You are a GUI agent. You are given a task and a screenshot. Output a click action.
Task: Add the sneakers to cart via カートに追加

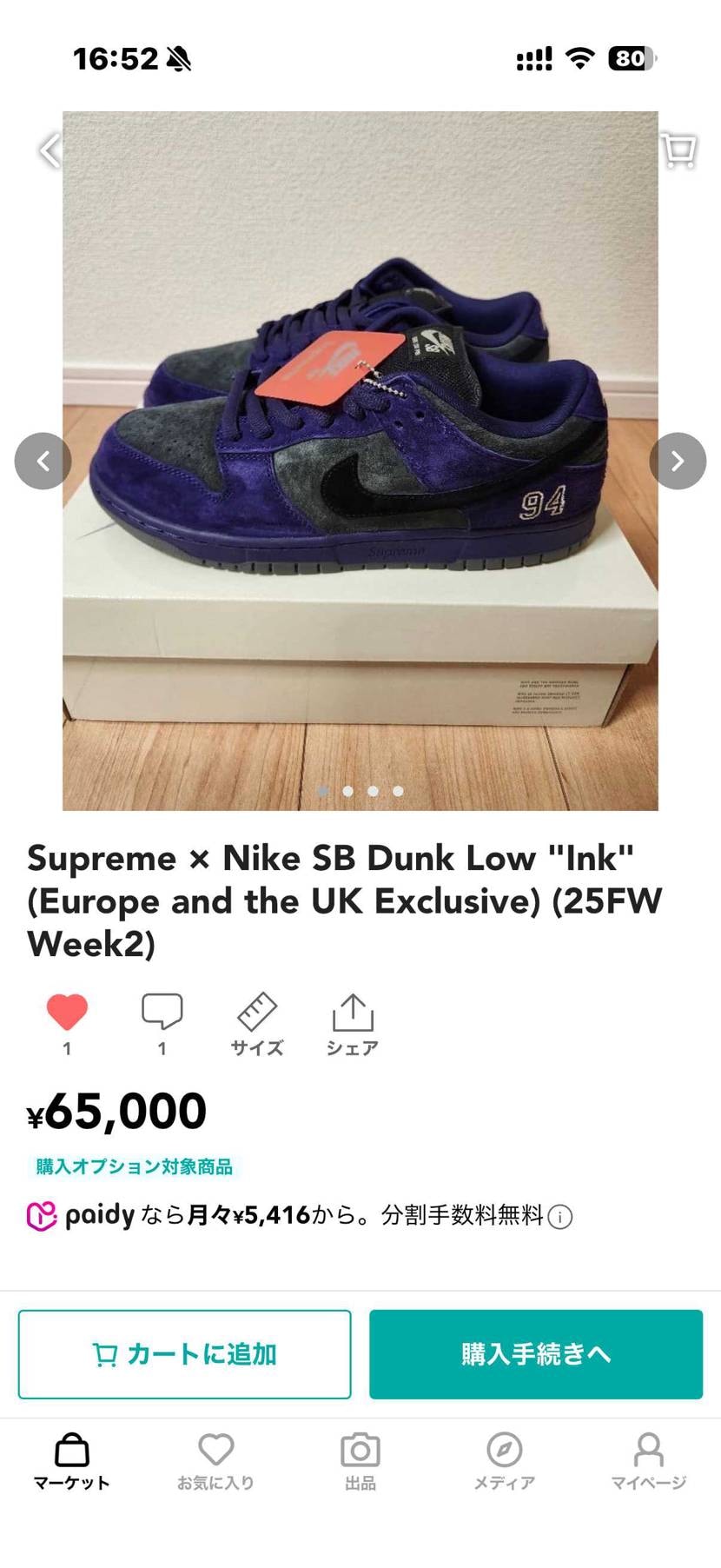(185, 1353)
